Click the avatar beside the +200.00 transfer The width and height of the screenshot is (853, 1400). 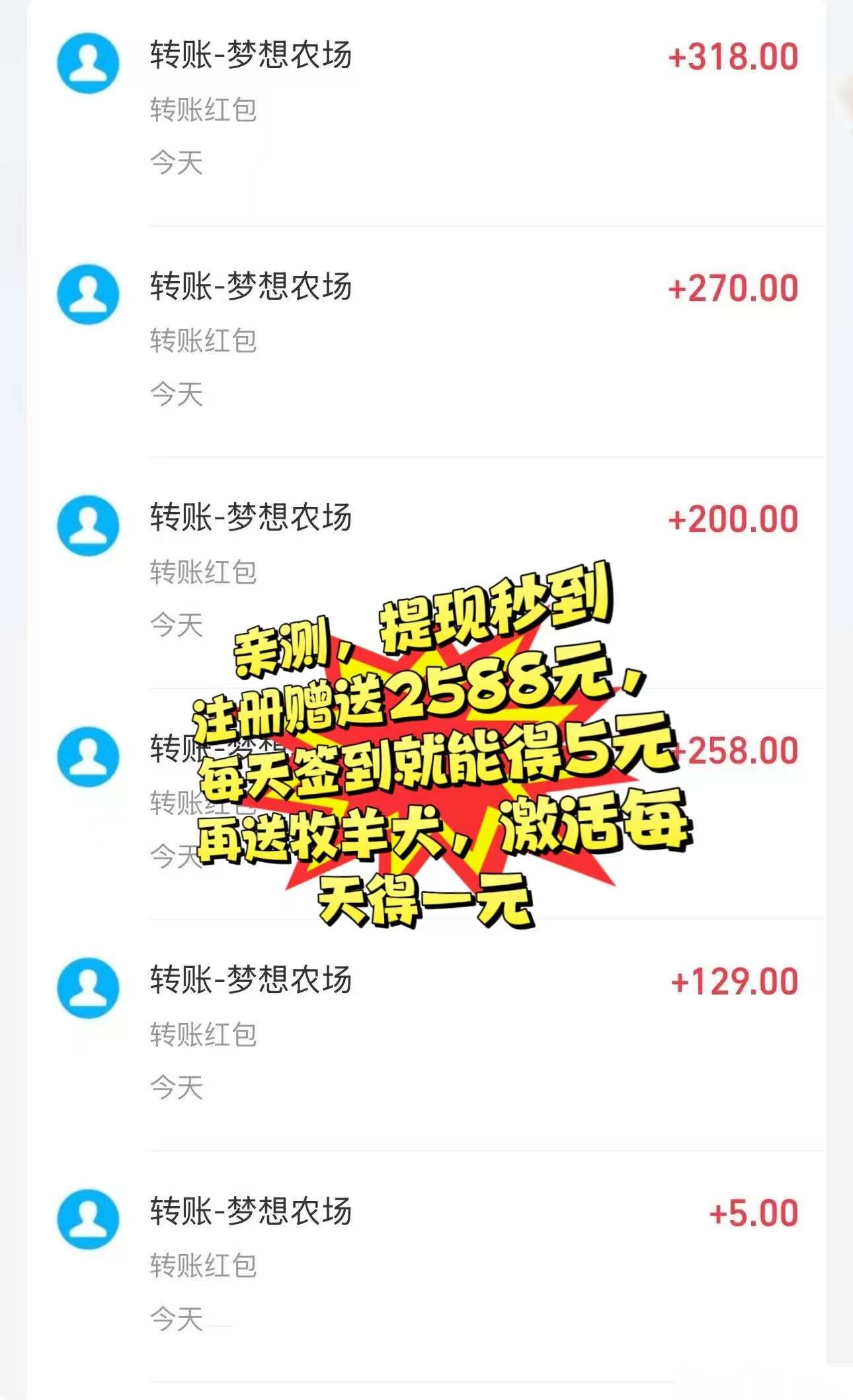click(x=89, y=523)
